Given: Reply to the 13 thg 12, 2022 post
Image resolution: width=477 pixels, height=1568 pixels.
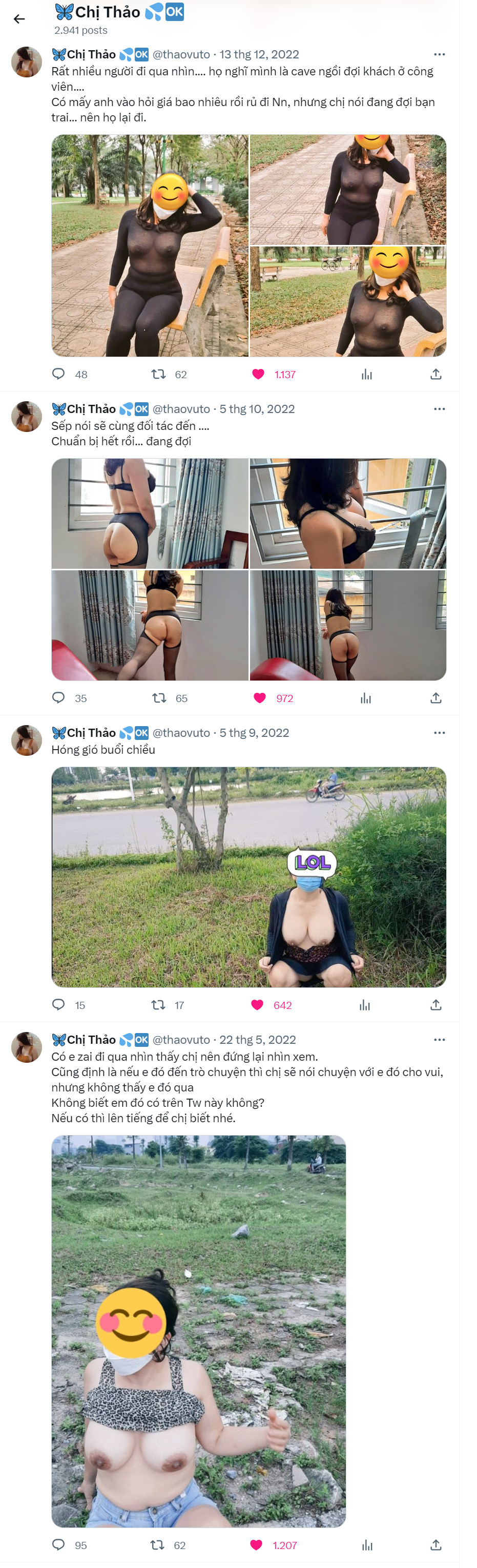Looking at the screenshot, I should click(58, 374).
